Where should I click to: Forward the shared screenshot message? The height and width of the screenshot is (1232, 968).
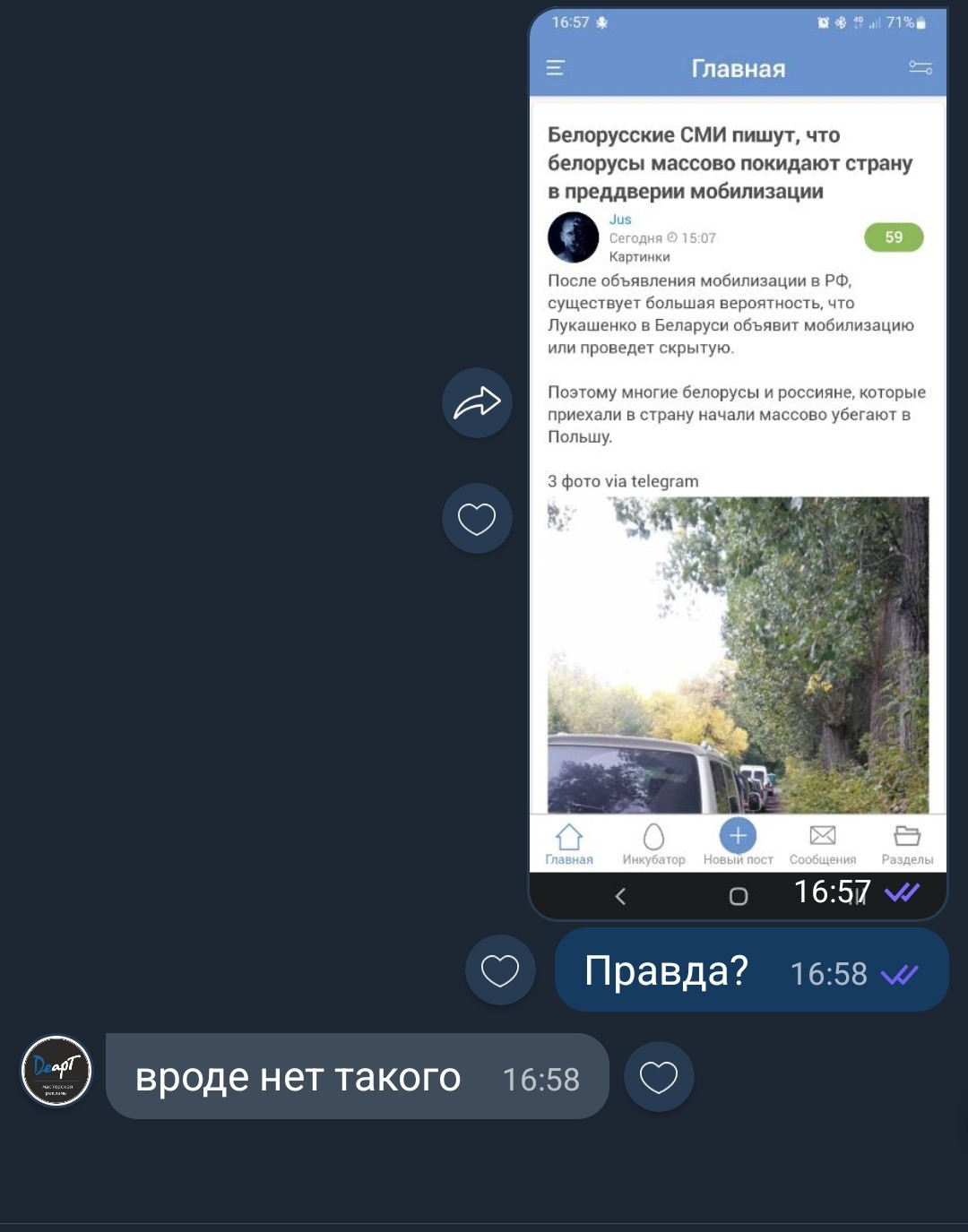coord(477,403)
